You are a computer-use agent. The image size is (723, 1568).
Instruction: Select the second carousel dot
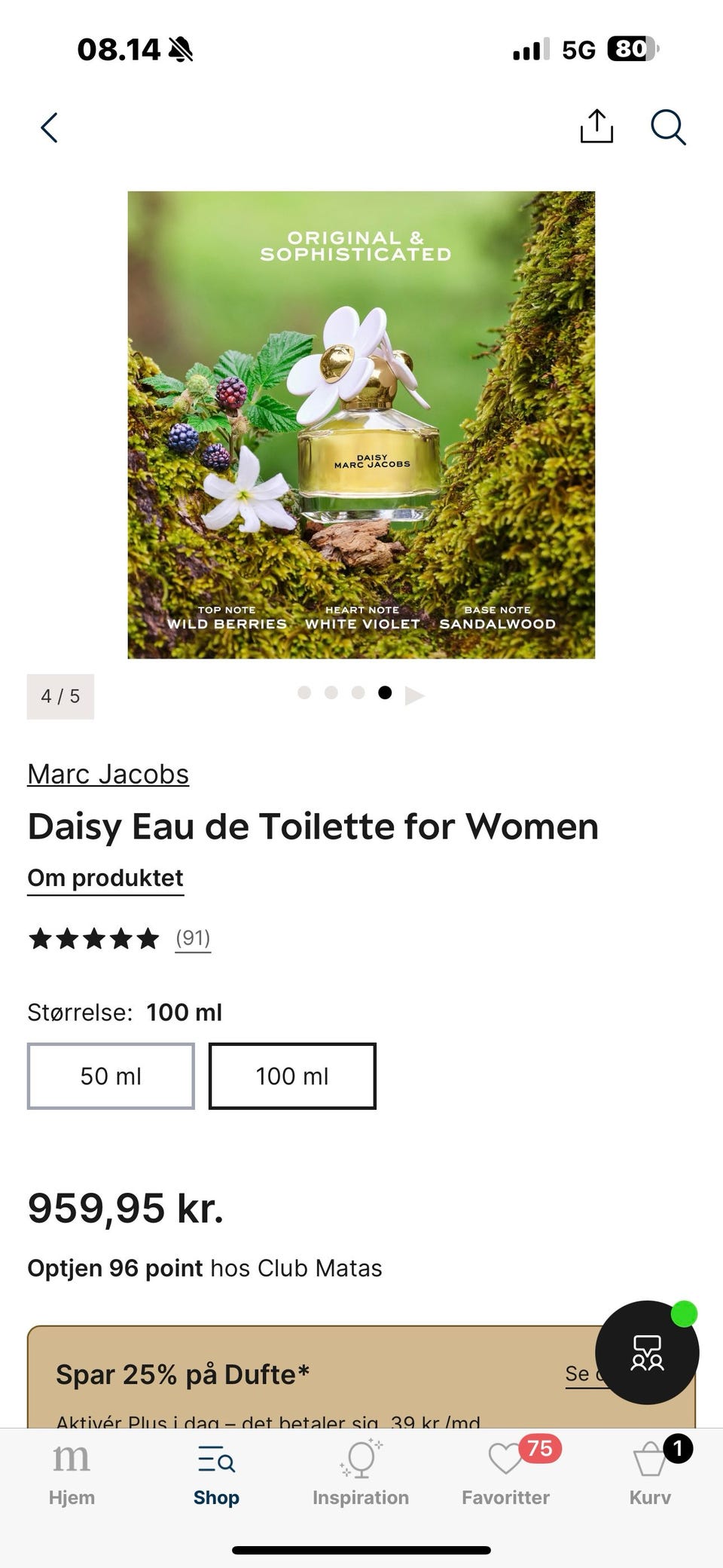(331, 692)
